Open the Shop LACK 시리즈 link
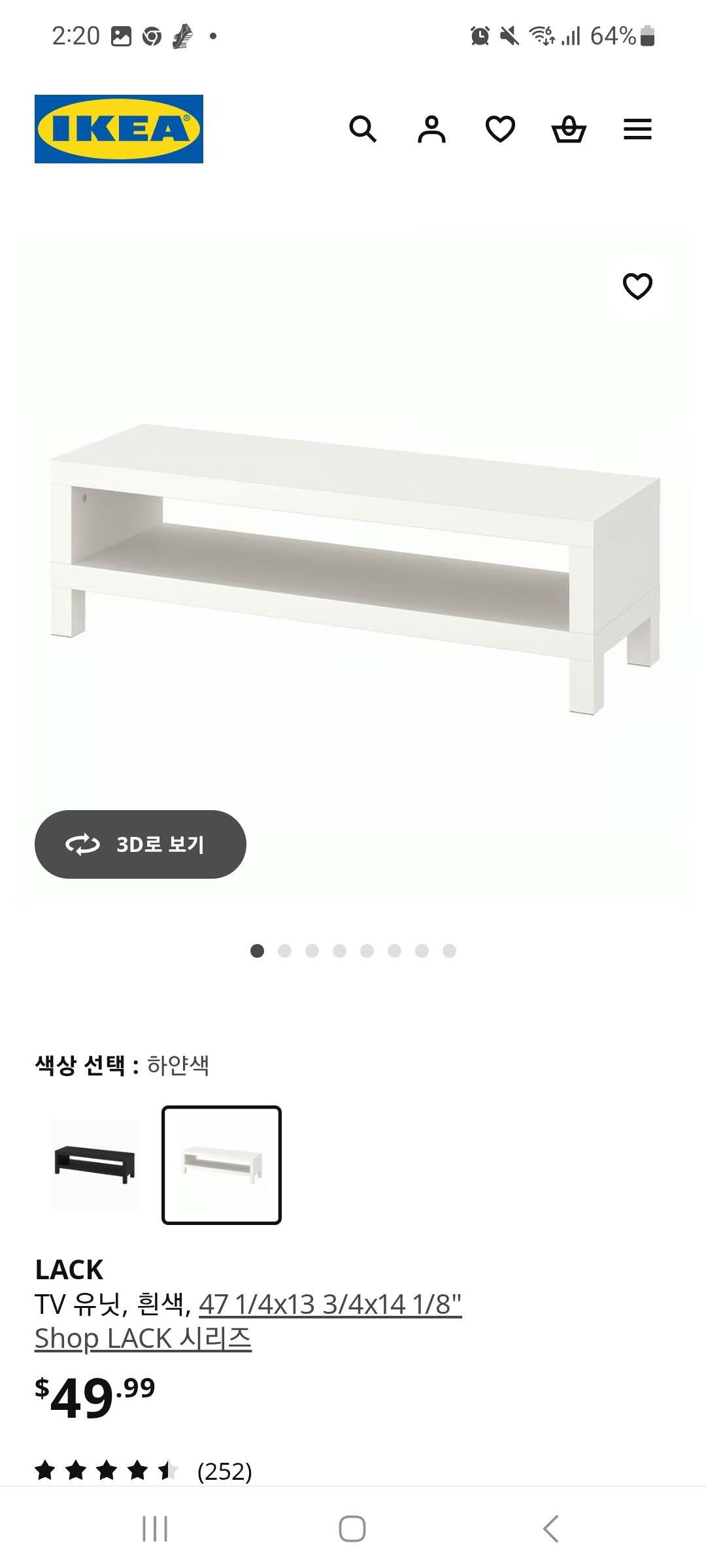Image resolution: width=706 pixels, height=1568 pixels. (143, 1338)
